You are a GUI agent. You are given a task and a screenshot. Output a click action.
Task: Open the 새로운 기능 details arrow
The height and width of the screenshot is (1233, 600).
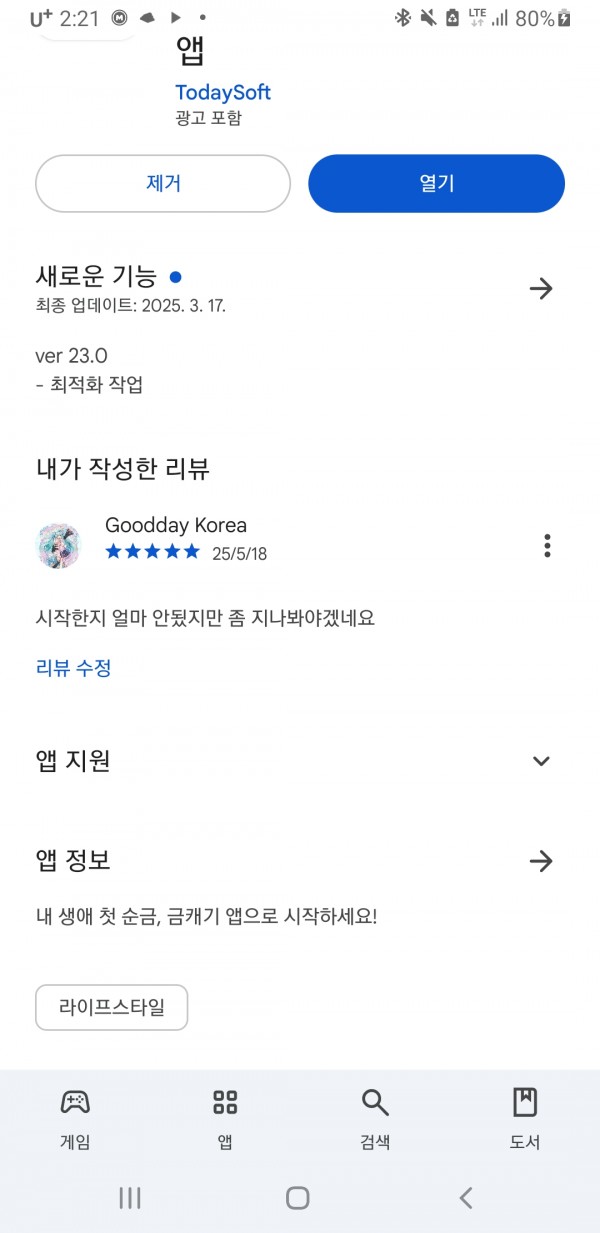pyautogui.click(x=541, y=289)
